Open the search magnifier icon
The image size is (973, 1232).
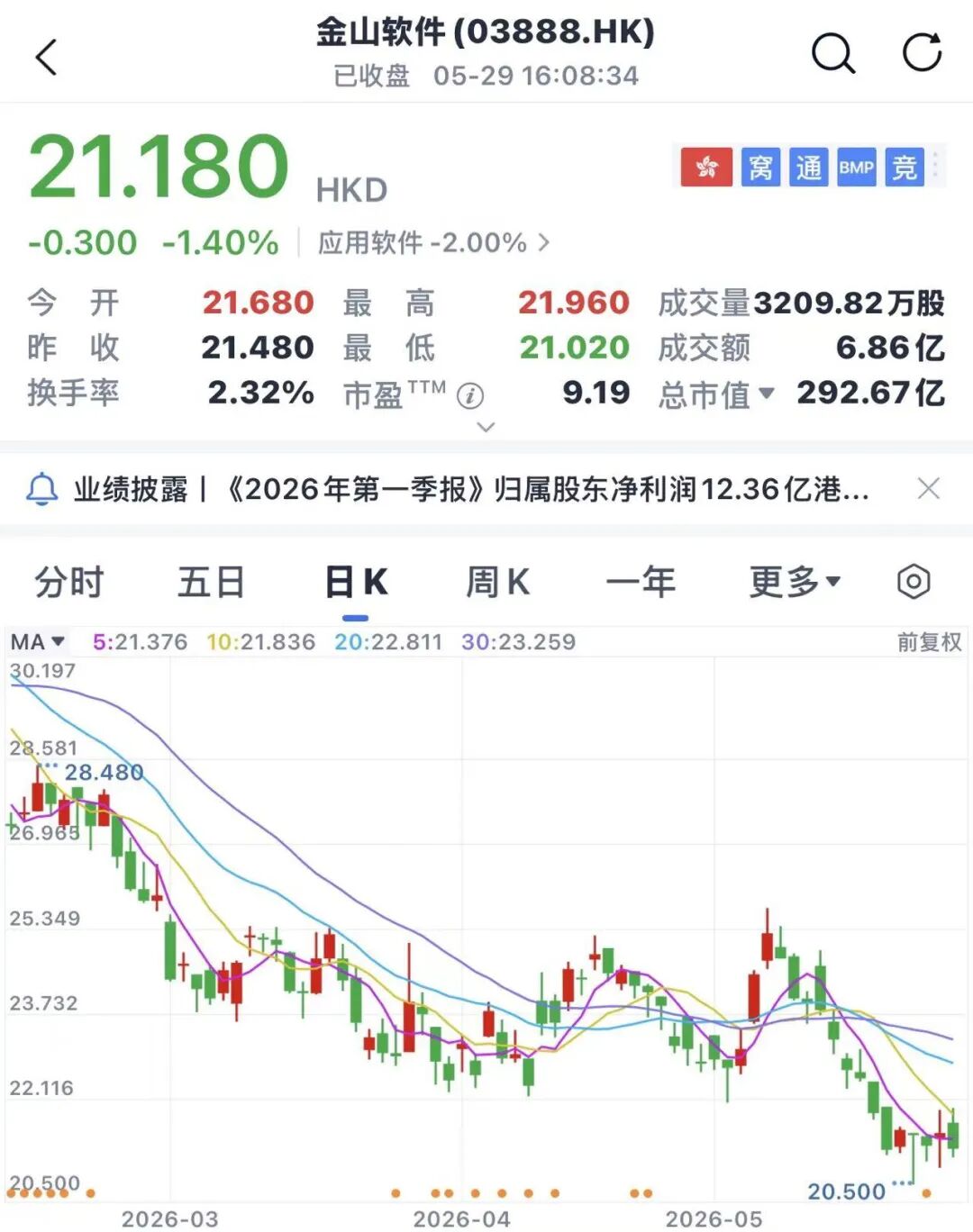[832, 53]
